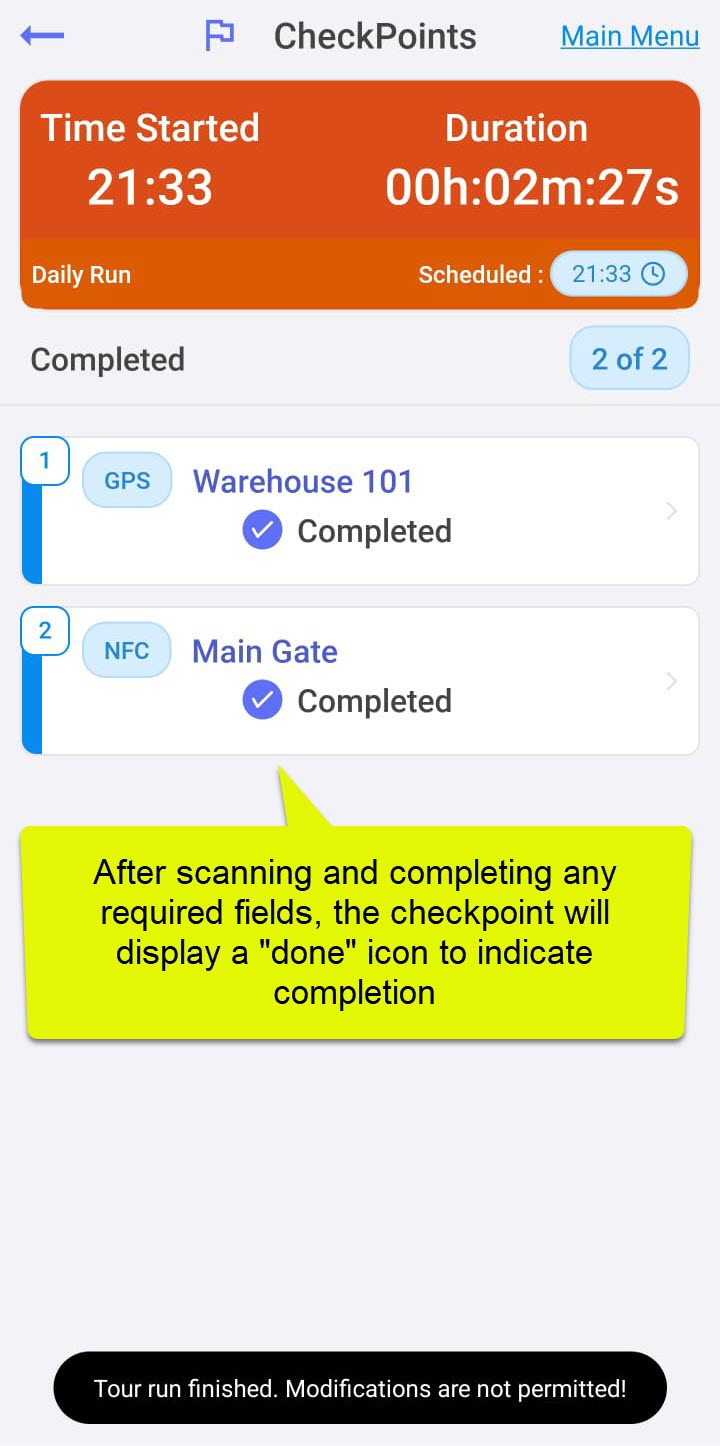Tap the scheduled 21:33 time chip
The height and width of the screenshot is (1446, 720).
(618, 274)
